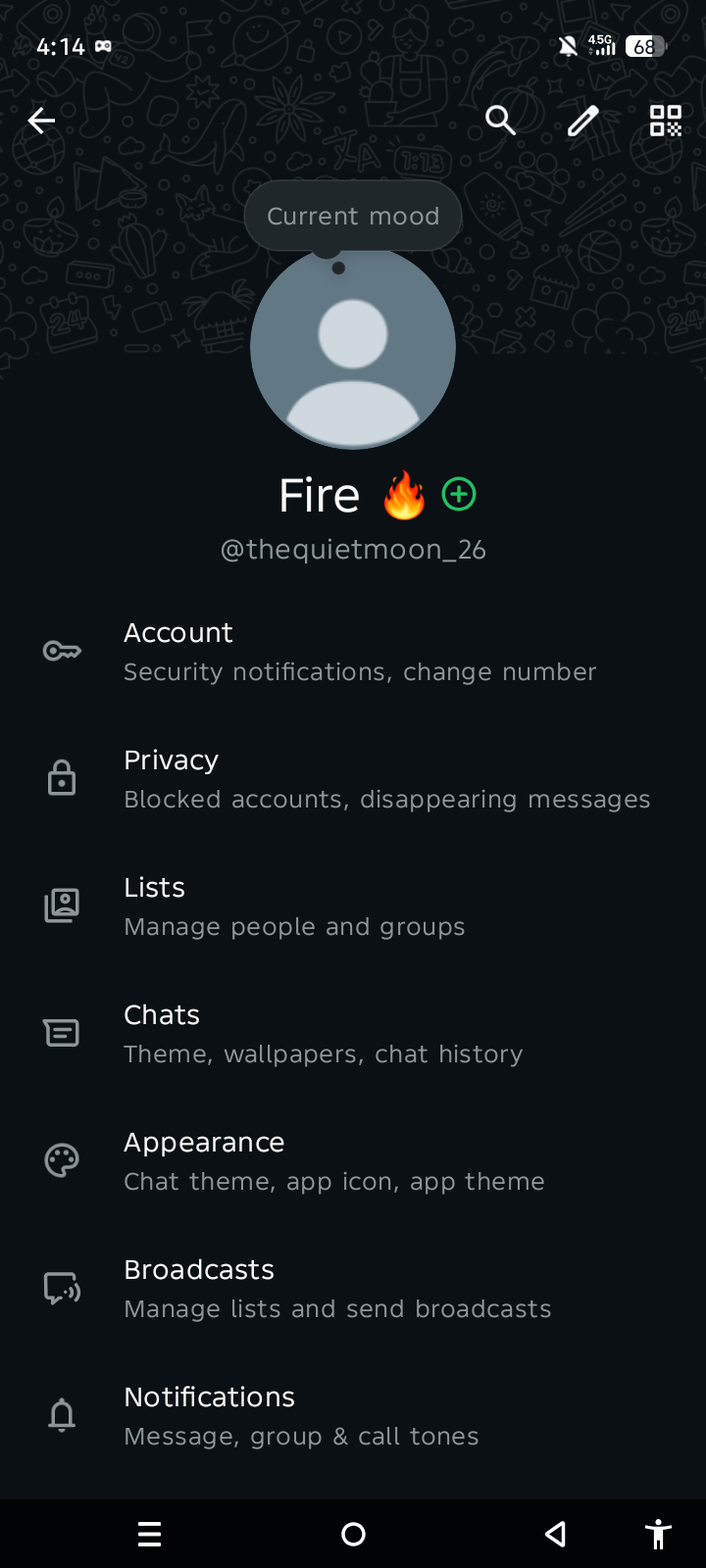Open the QR code icon
This screenshot has width=706, height=1568.
(x=666, y=121)
